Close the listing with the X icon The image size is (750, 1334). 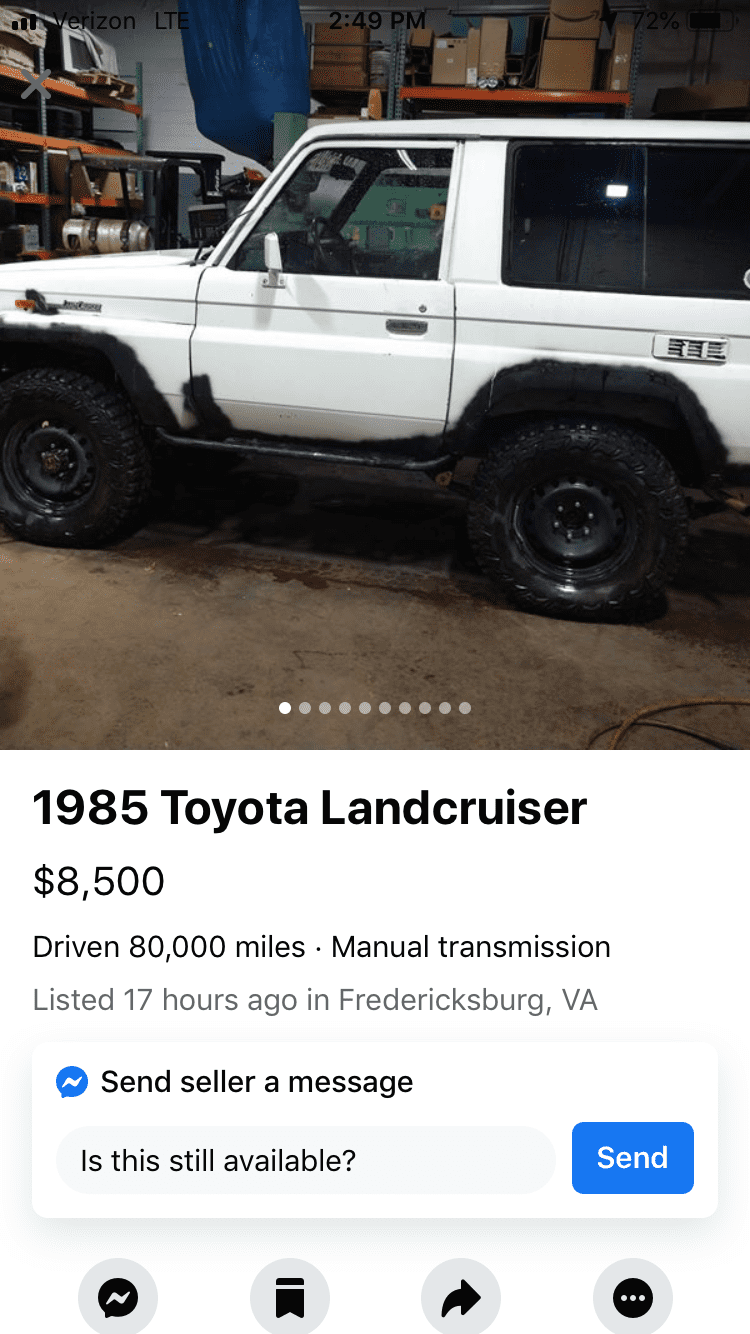[35, 85]
